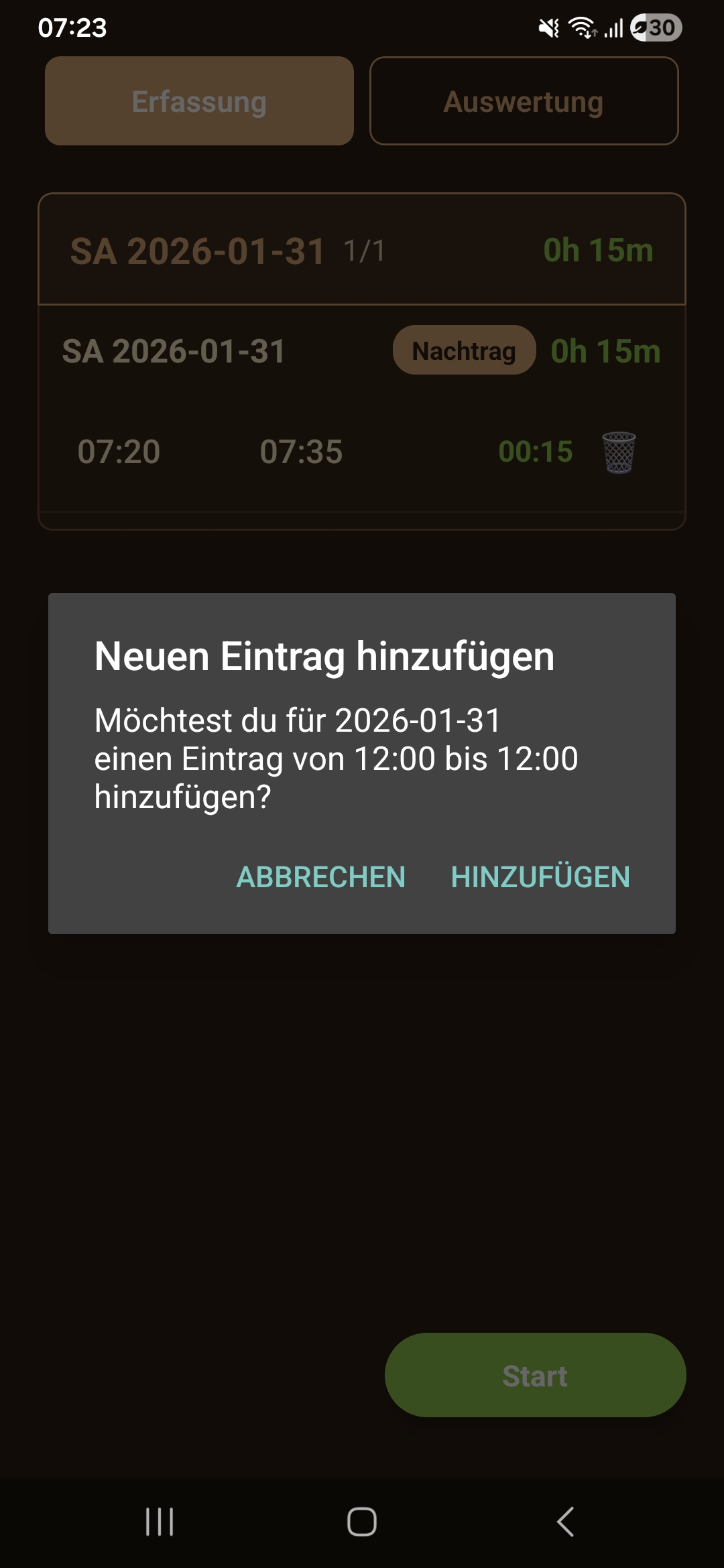
Task: Tap the back button in navigation bar
Action: pos(566,1520)
